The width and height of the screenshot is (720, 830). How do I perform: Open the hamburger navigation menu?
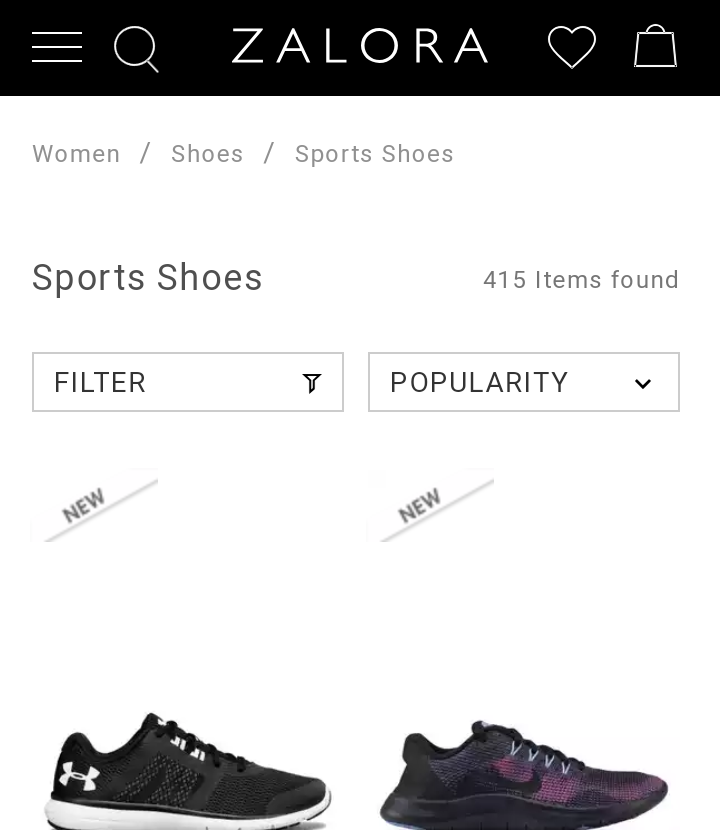tap(57, 47)
